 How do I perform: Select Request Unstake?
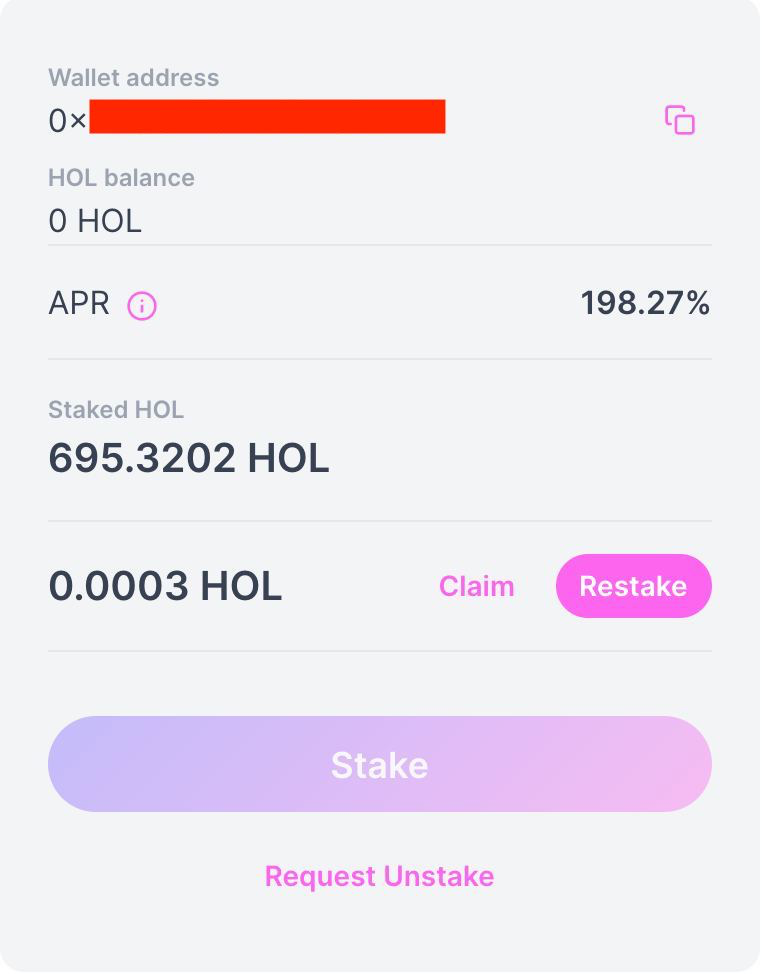point(380,876)
